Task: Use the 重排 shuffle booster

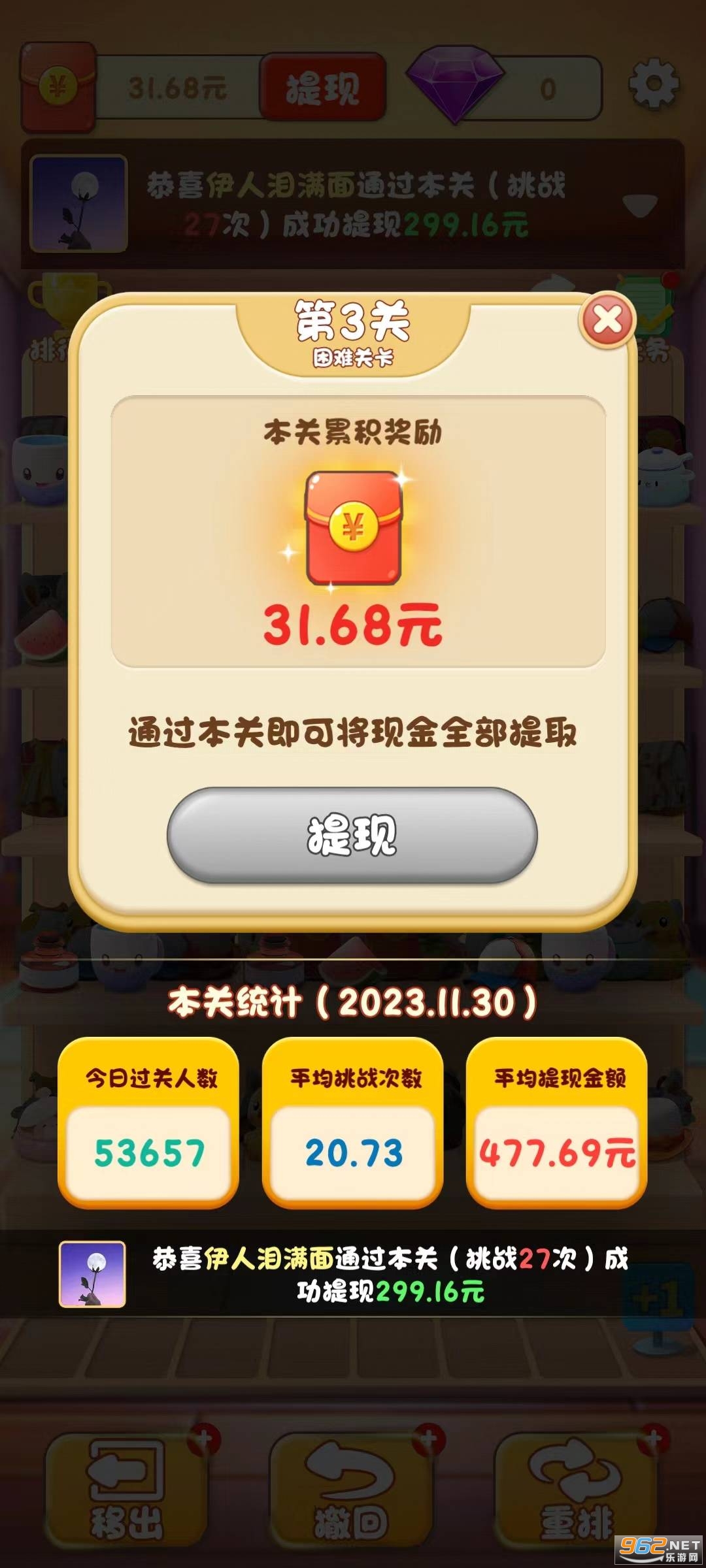Action: click(575, 1490)
